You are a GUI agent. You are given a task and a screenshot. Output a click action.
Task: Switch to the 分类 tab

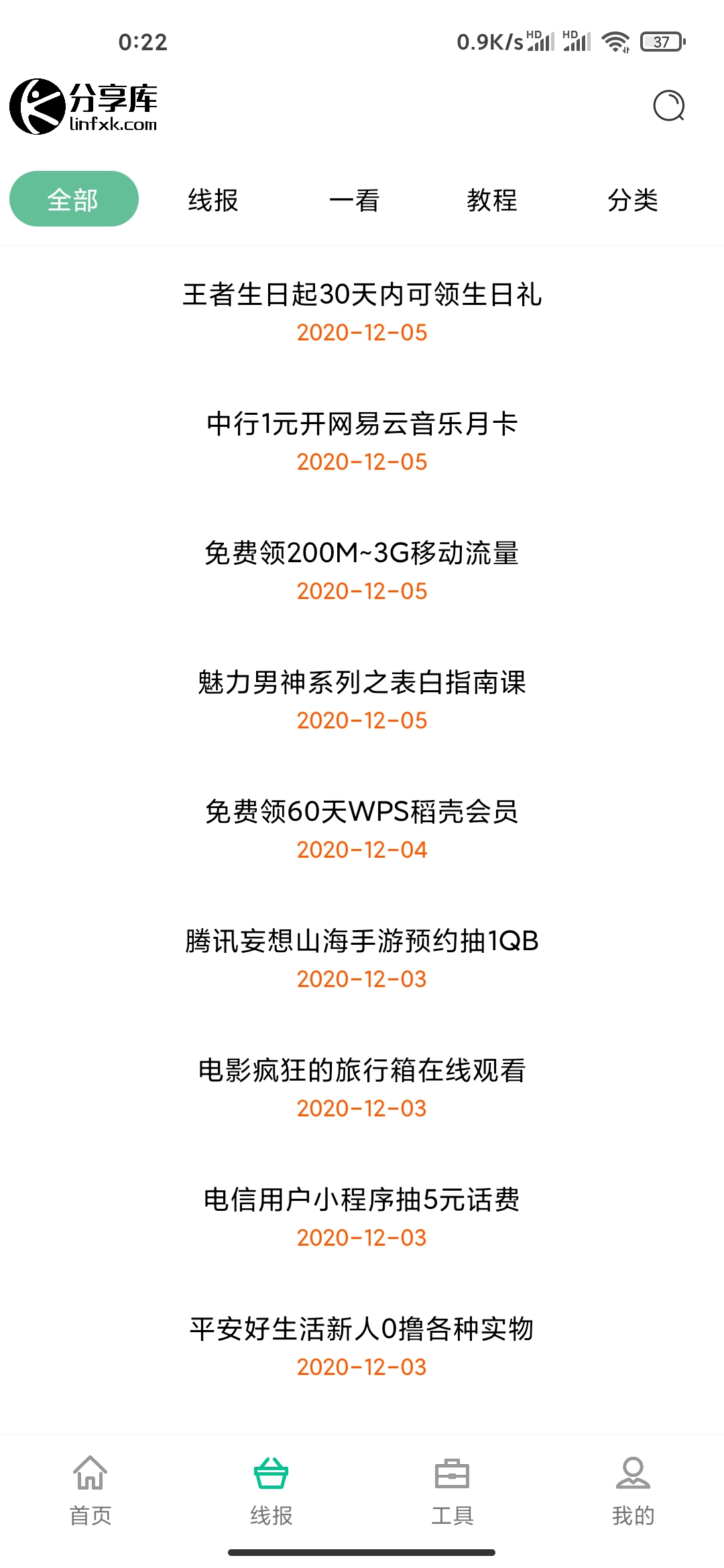633,200
